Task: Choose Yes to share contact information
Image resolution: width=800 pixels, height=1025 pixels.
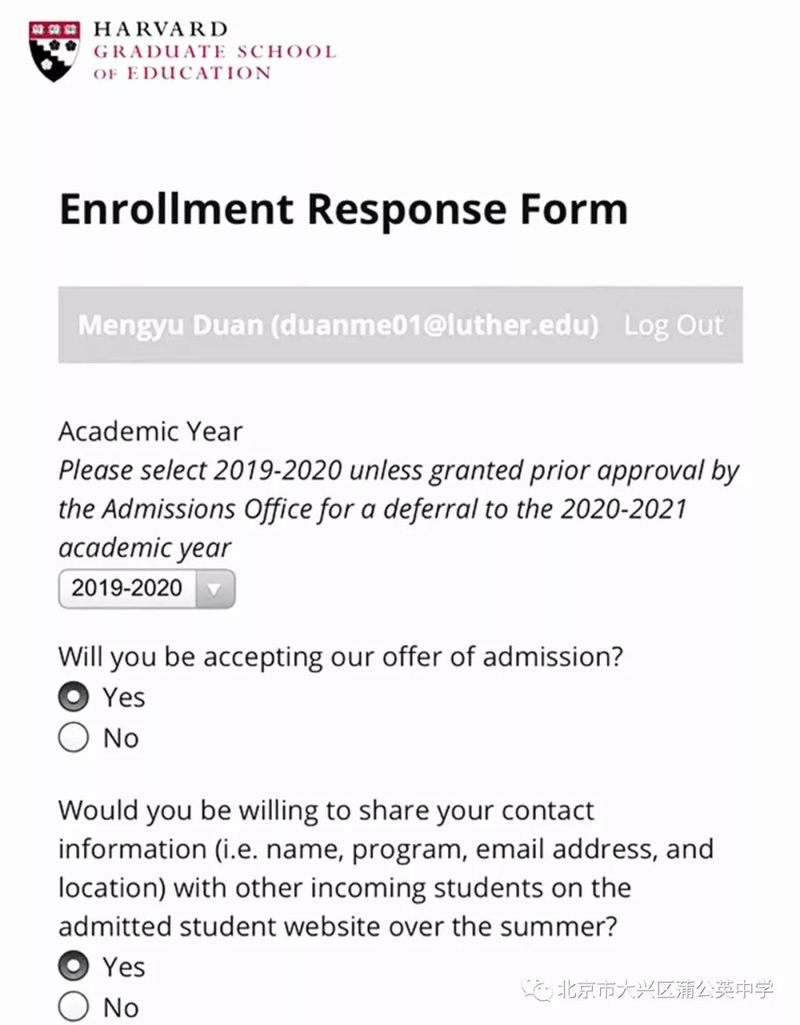Action: [x=74, y=966]
